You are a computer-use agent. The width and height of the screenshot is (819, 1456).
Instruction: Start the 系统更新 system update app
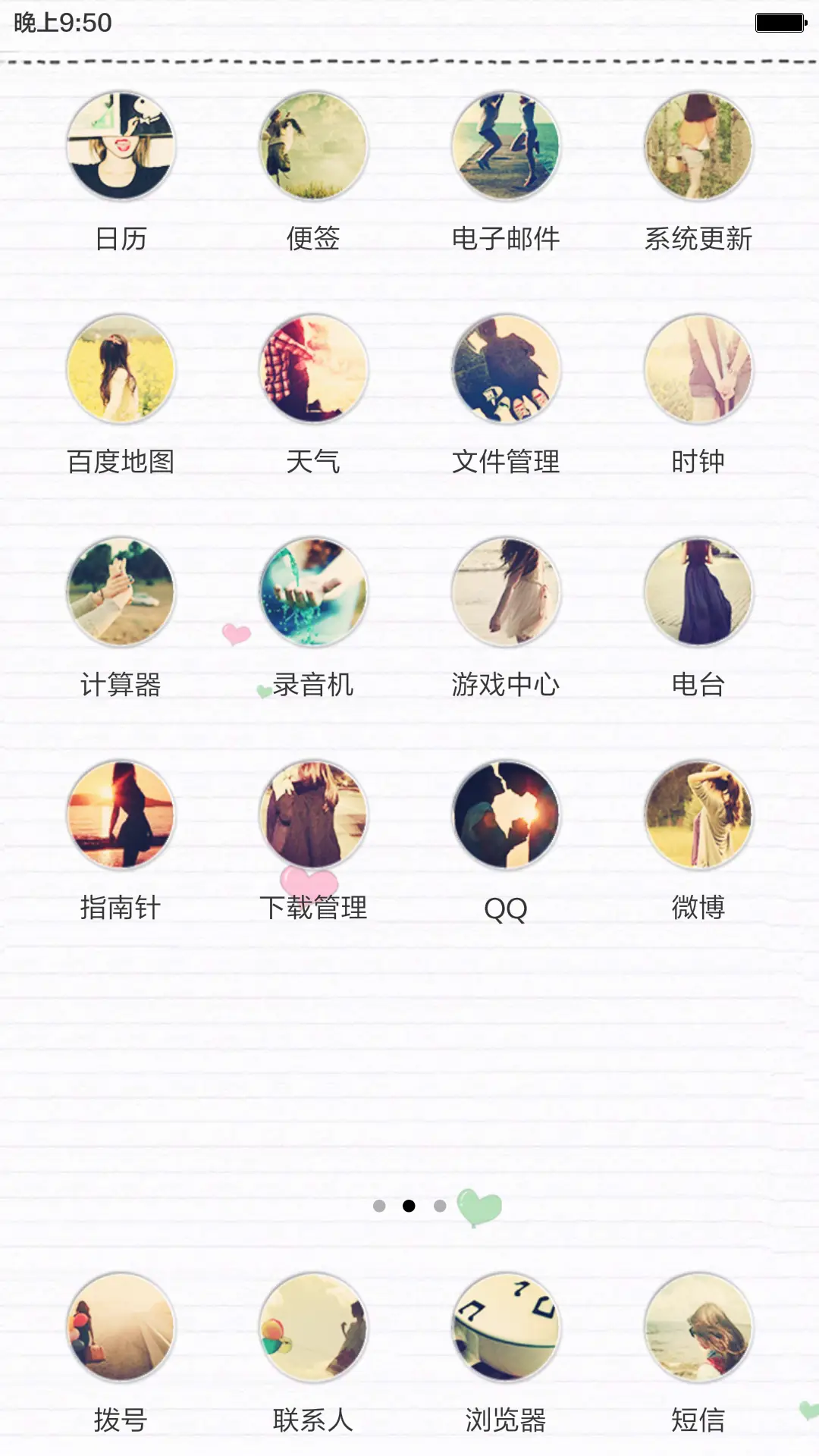[698, 148]
